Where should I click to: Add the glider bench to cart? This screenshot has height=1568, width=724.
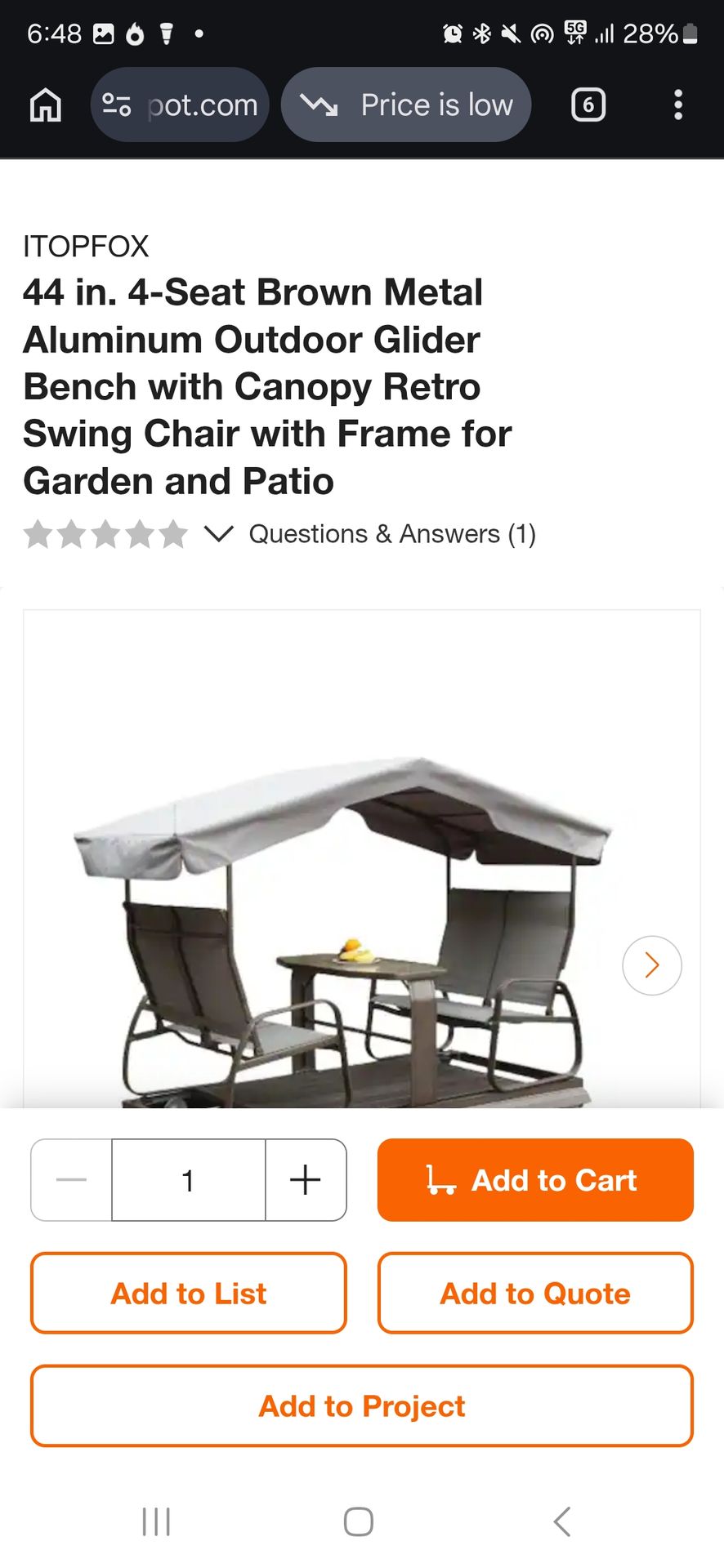(x=535, y=1180)
